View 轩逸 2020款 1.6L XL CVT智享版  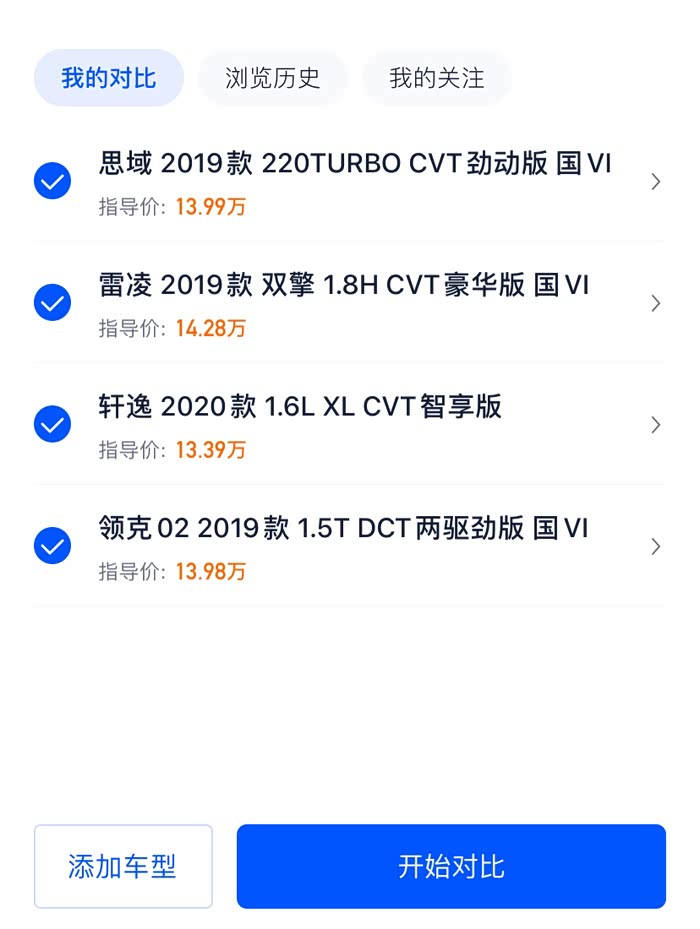(301, 407)
